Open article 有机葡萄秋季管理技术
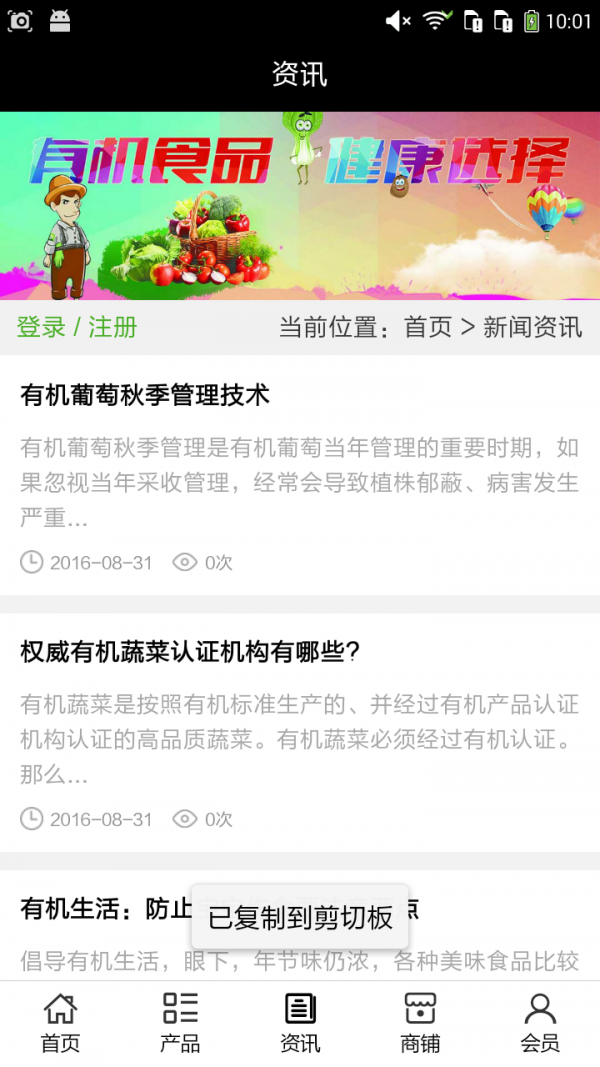This screenshot has height=1067, width=600. coord(145,395)
